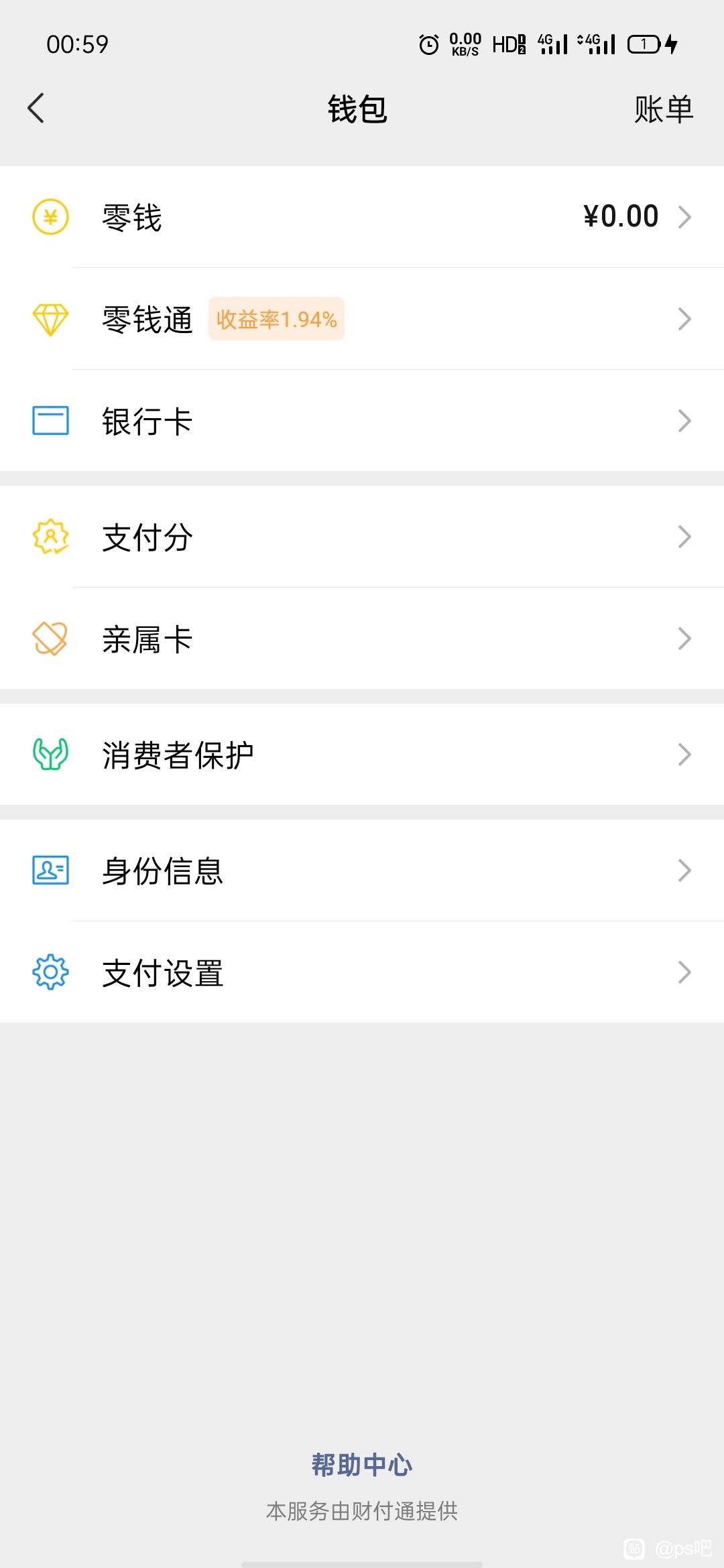Open 支付设置
The image size is (724, 1568).
click(362, 972)
